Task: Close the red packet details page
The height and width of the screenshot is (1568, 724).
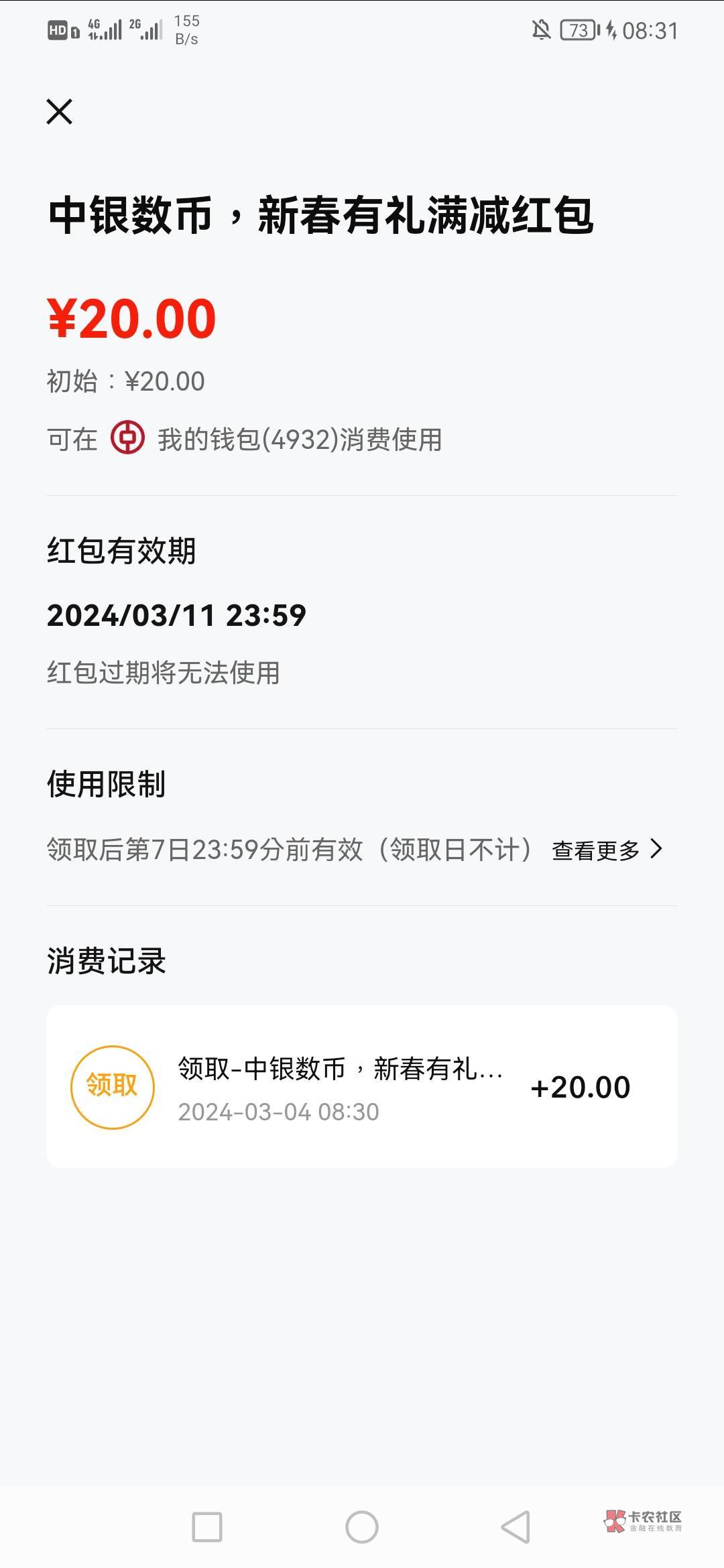Action: pyautogui.click(x=59, y=112)
